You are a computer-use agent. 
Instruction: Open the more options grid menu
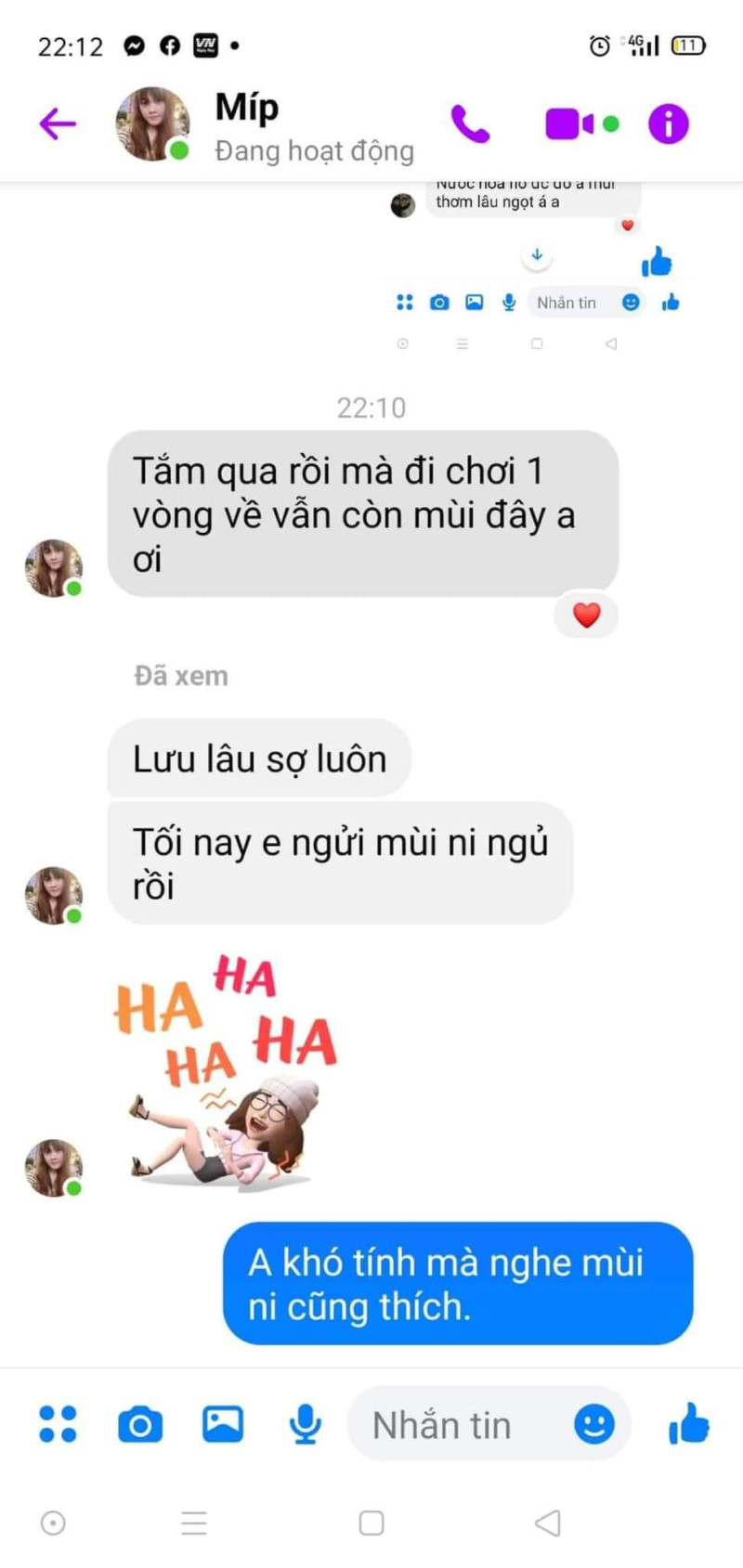point(58,1423)
